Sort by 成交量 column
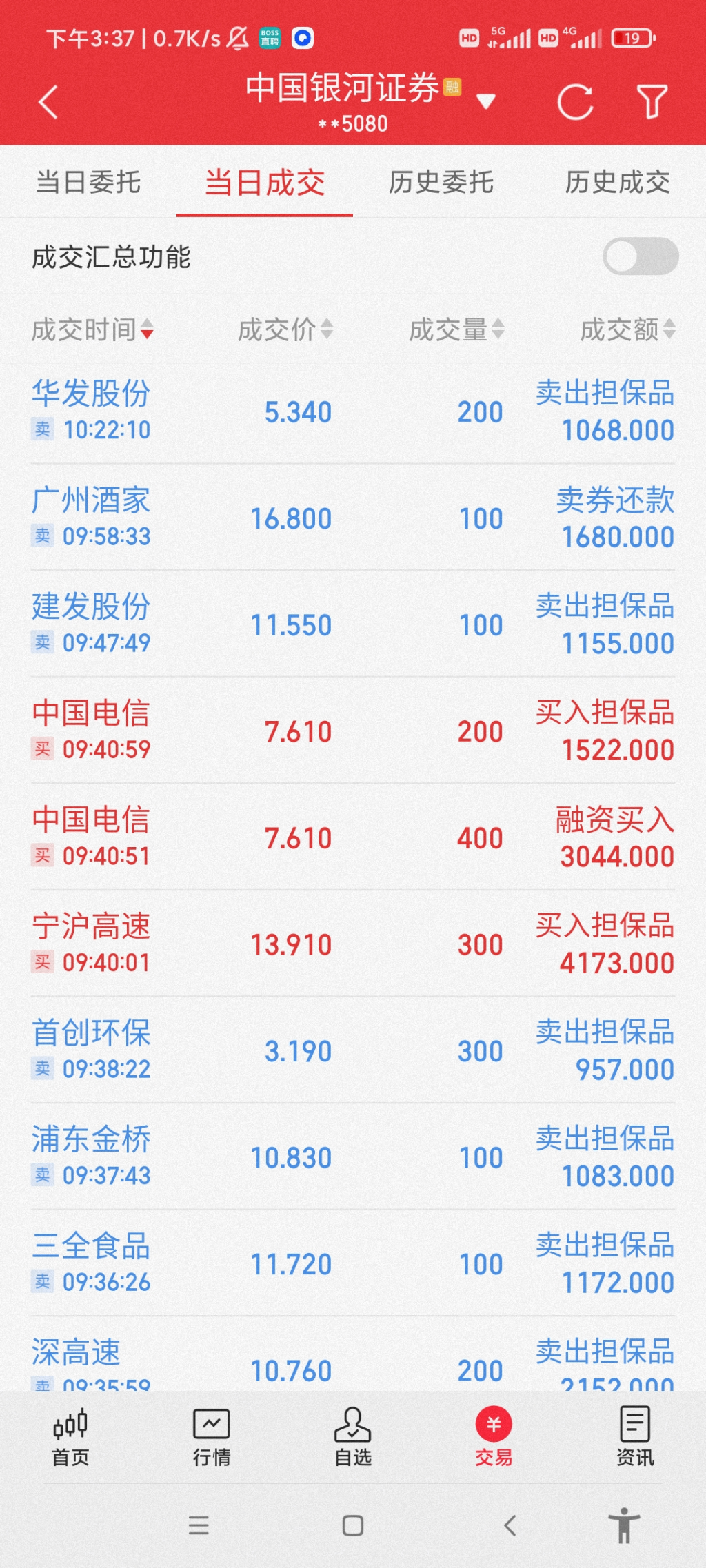 click(456, 330)
